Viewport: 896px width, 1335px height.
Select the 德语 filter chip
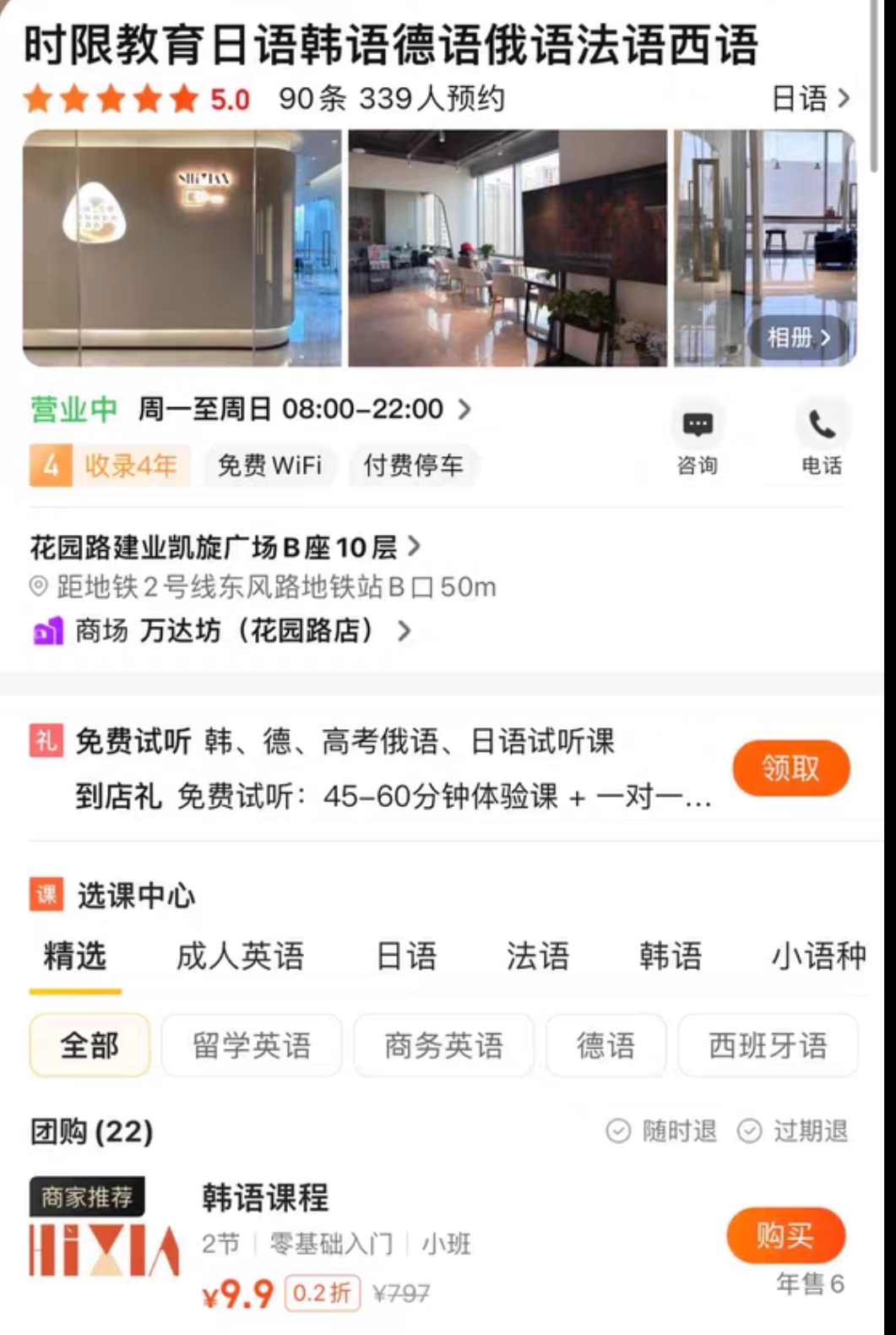(605, 1045)
